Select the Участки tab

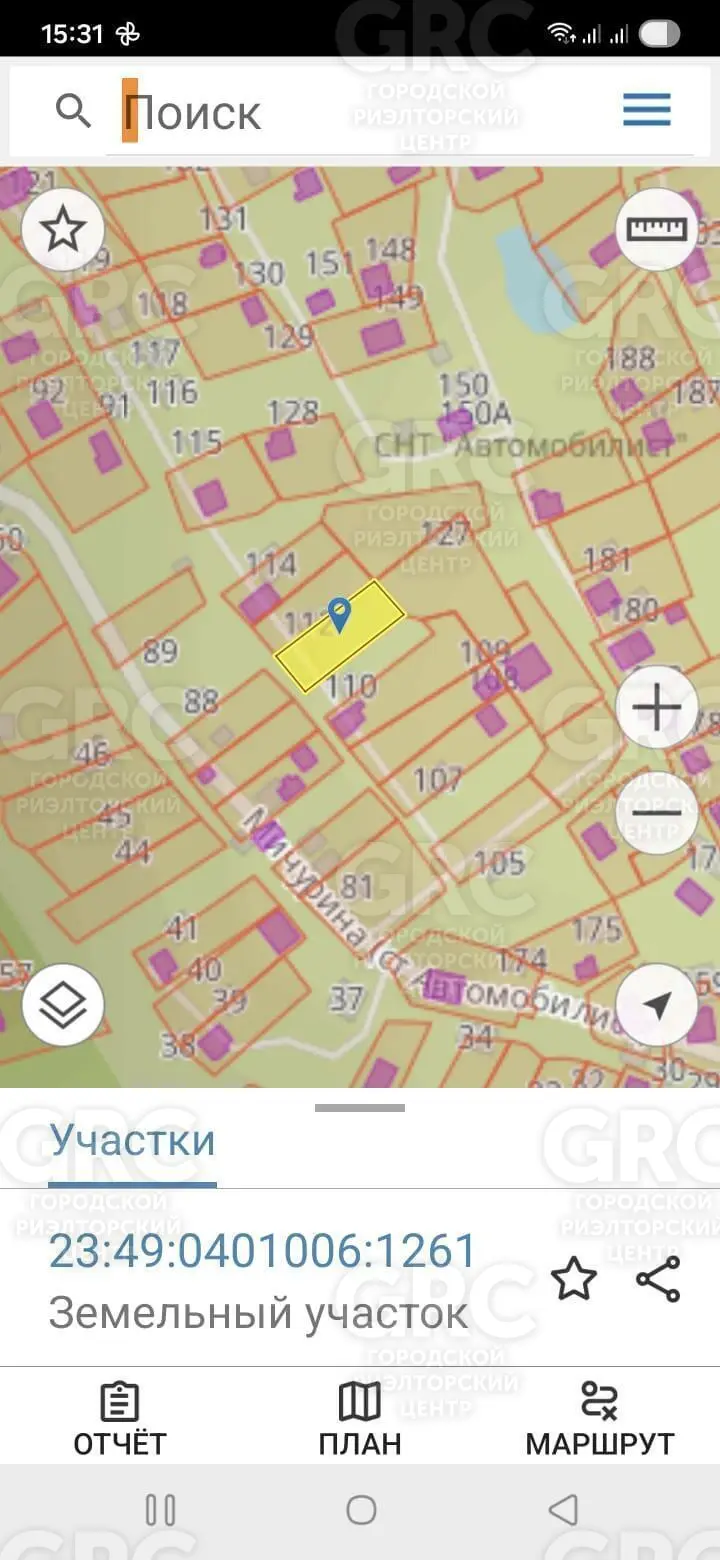pos(133,1141)
